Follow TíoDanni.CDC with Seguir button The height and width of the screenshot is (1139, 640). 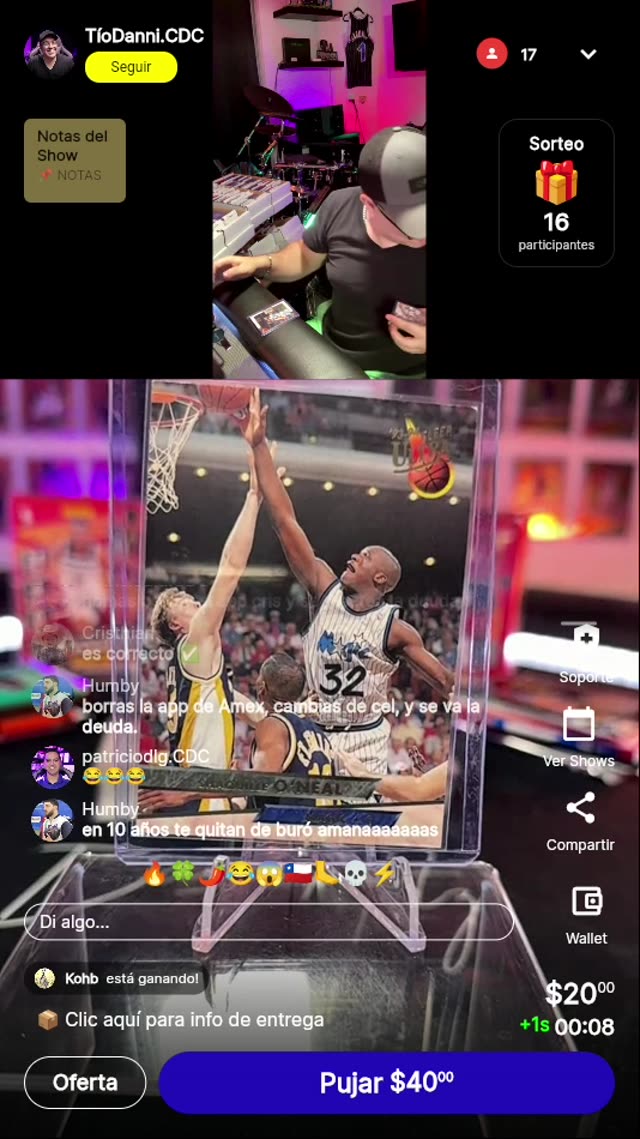[131, 67]
